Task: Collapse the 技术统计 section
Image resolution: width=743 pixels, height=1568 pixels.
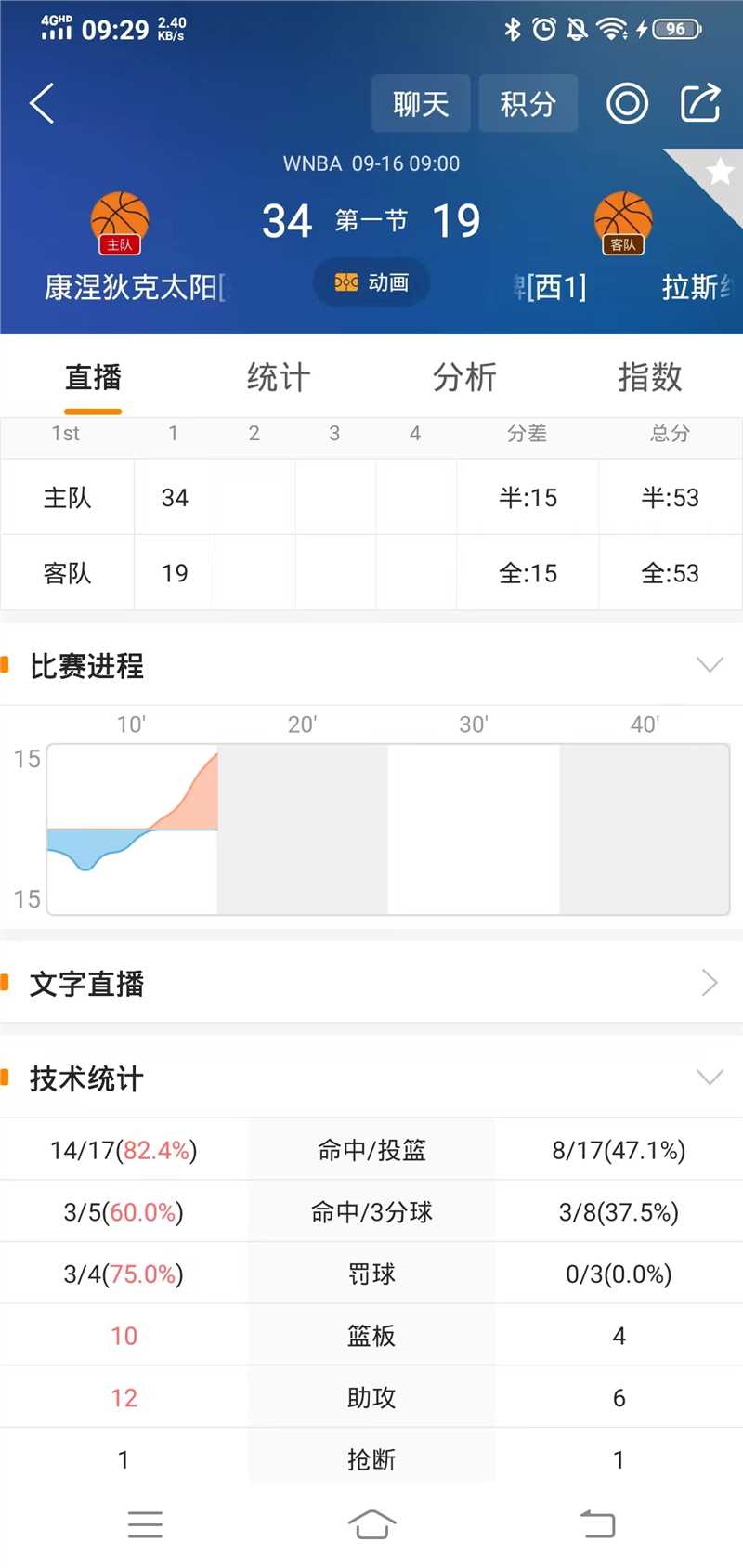Action: click(x=710, y=1078)
